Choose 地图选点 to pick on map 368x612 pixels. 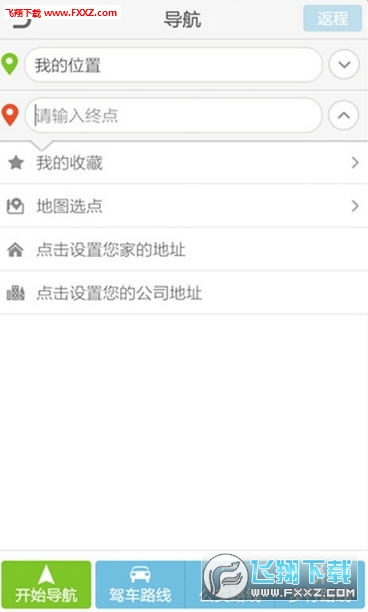tap(184, 206)
